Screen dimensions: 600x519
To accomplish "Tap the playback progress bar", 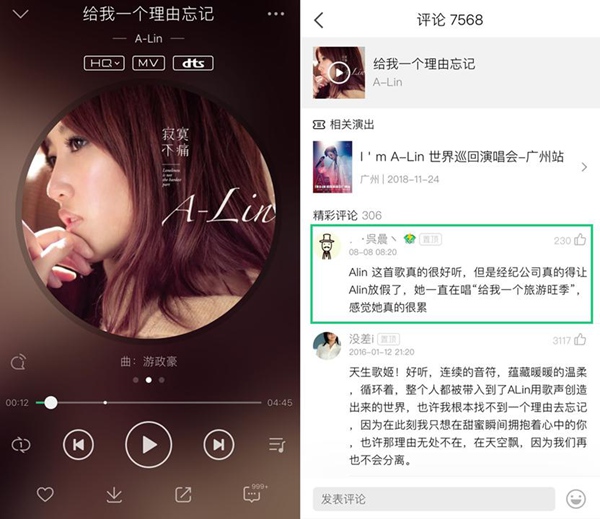I will click(150, 403).
